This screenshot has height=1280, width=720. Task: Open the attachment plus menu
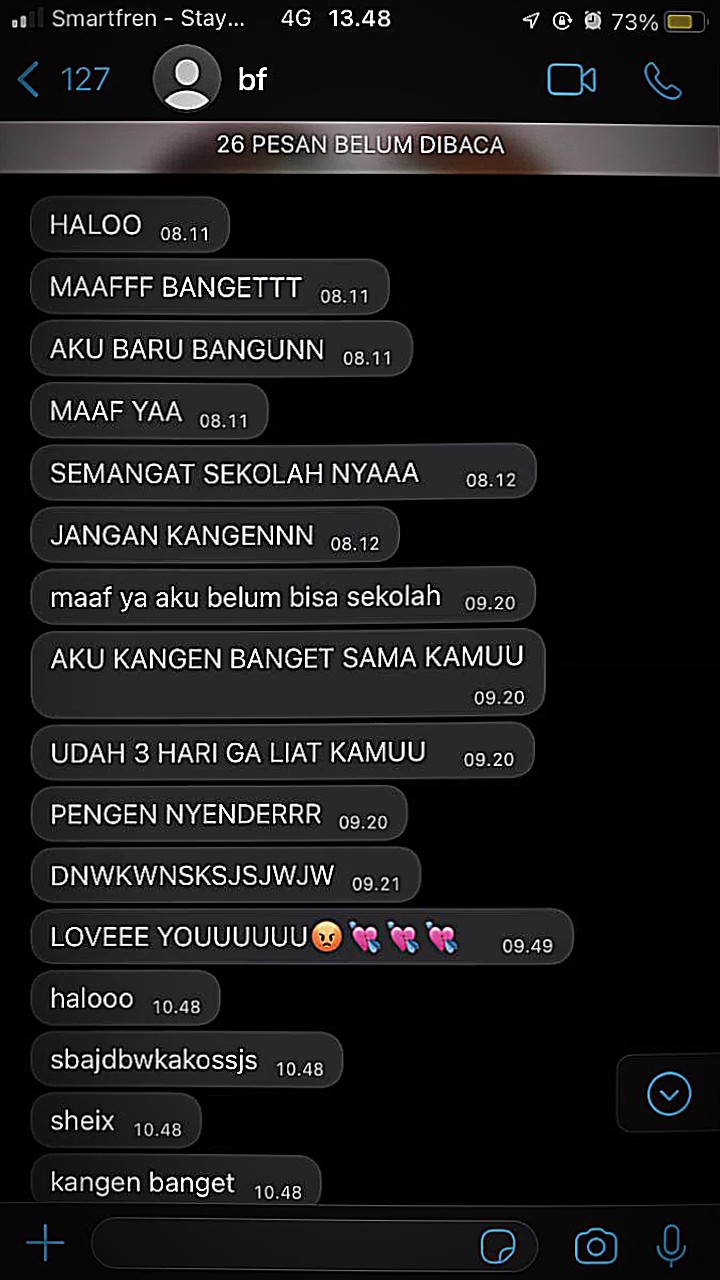45,1244
